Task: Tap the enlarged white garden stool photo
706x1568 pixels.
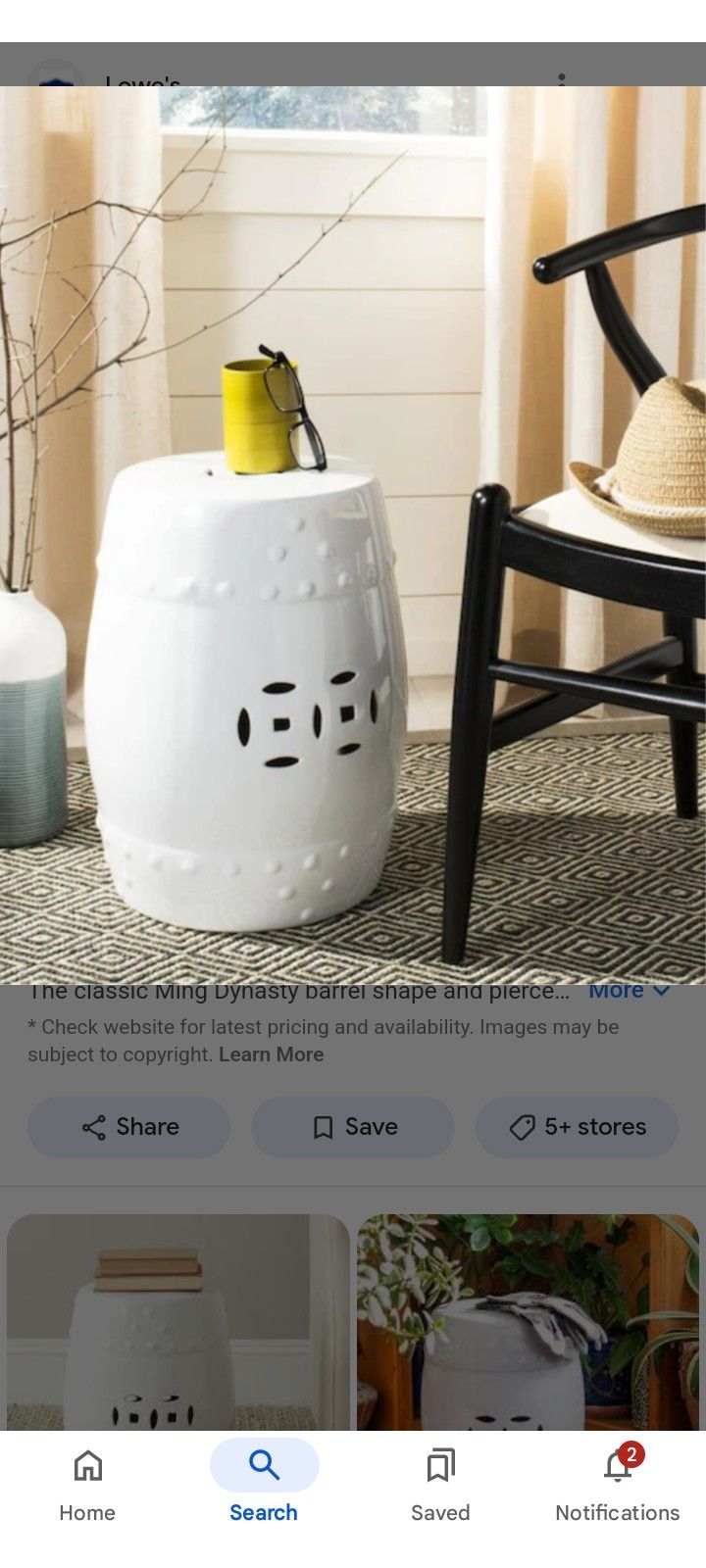Action: pos(353,535)
